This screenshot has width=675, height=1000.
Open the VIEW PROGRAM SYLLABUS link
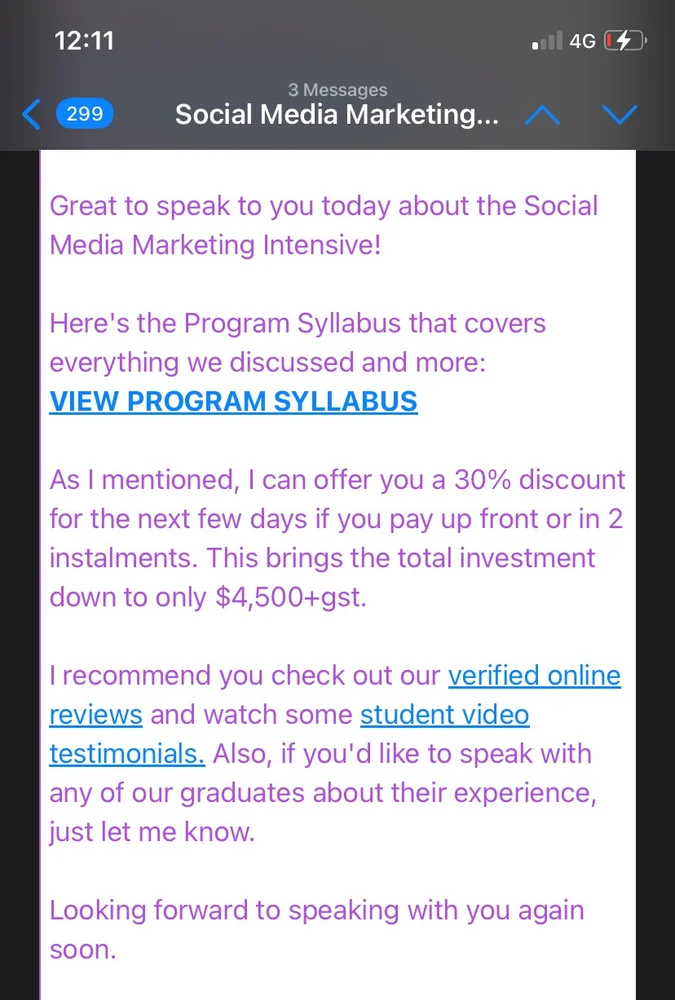(233, 401)
